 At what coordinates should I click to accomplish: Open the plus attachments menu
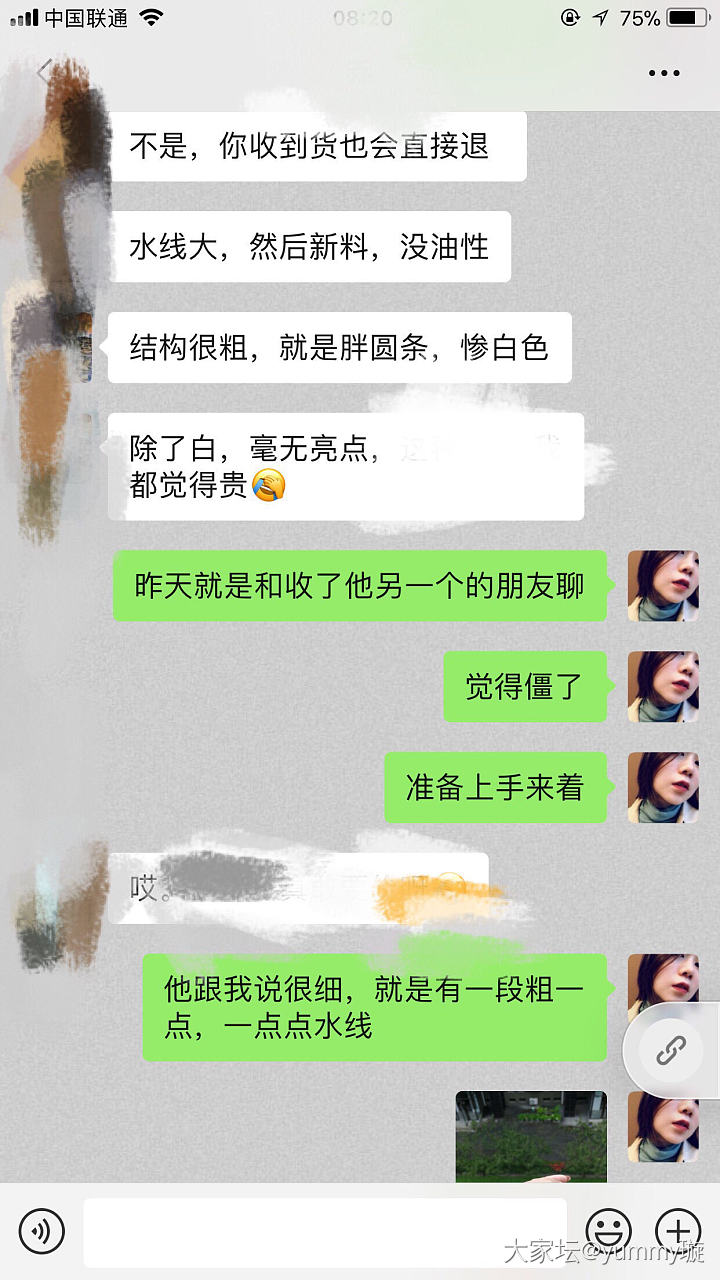(x=678, y=1230)
